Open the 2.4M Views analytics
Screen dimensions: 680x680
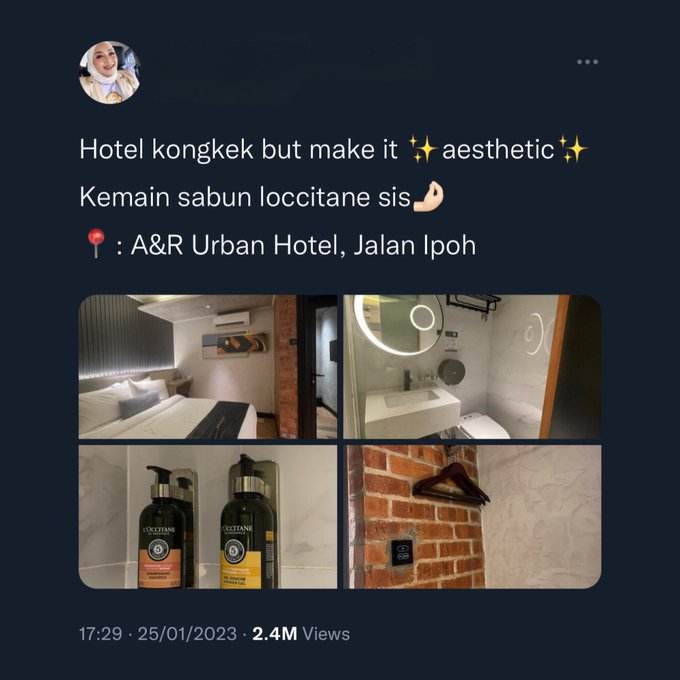300,634
